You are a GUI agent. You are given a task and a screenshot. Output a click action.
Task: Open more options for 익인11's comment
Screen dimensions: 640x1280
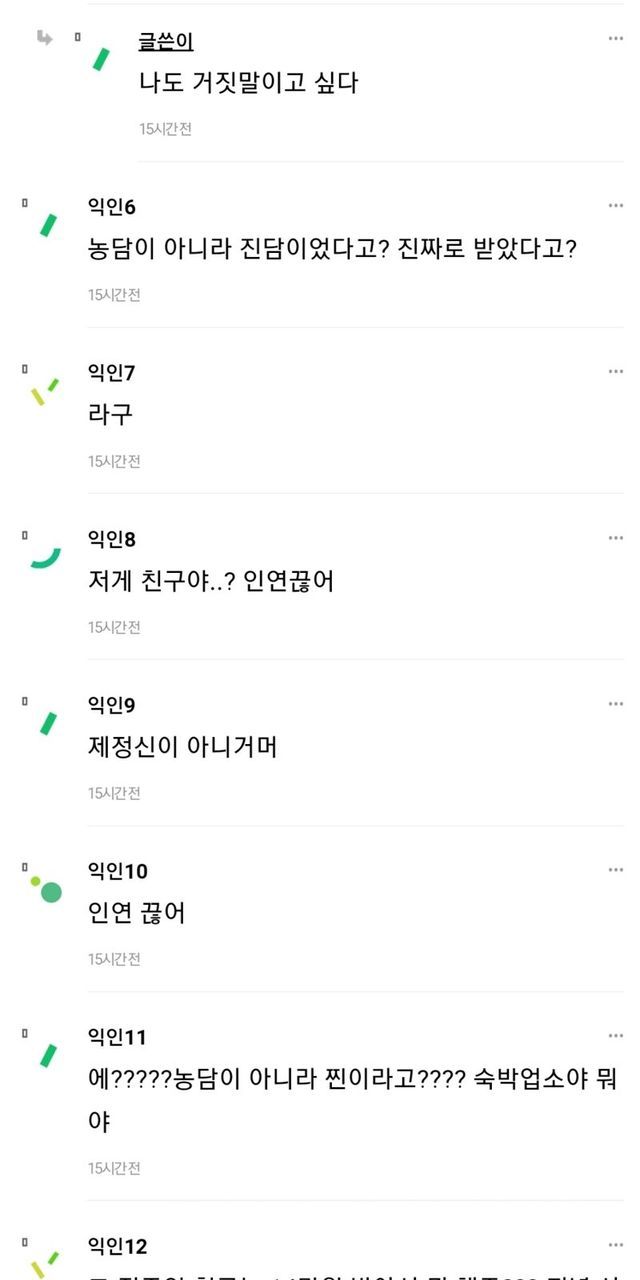click(x=615, y=1036)
